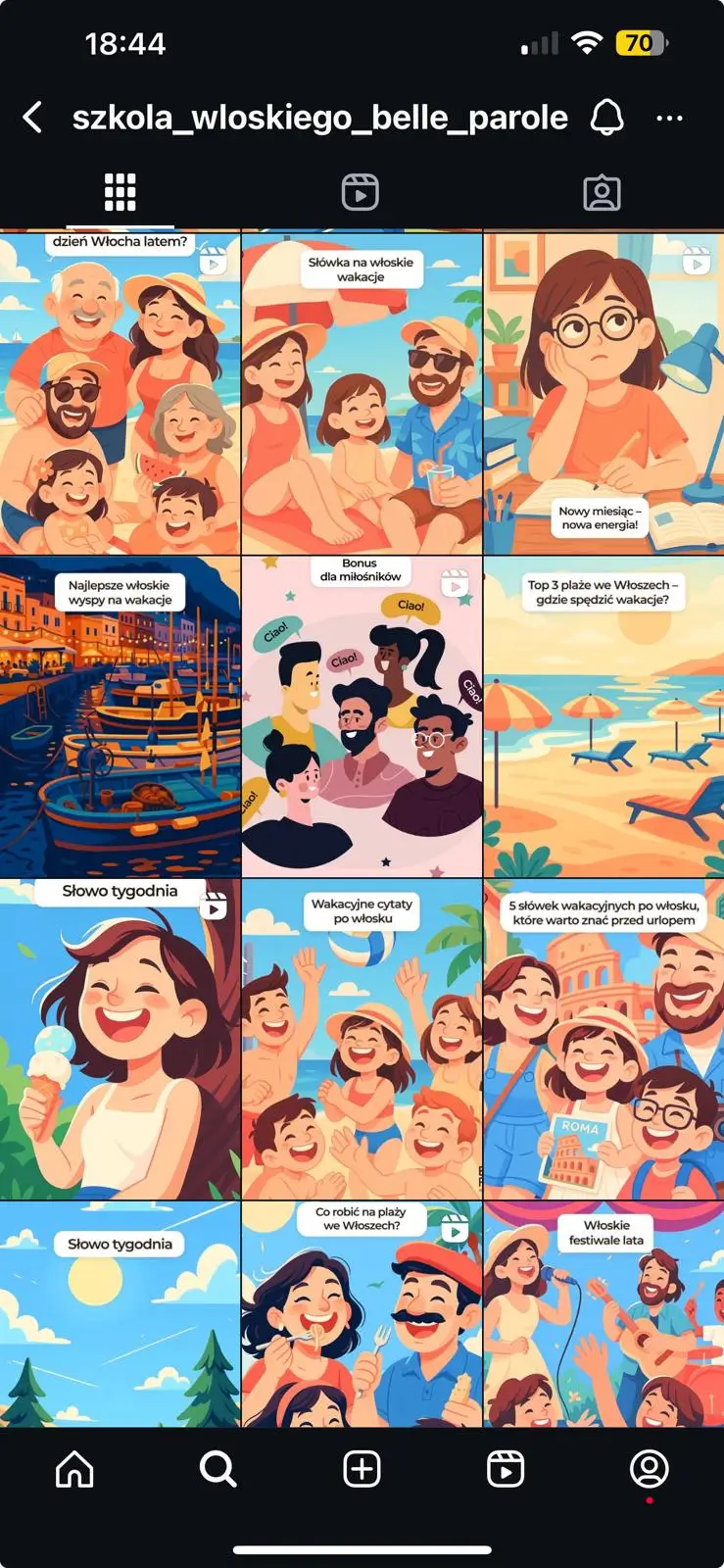
Task: Open the post 'Słówka na włoskie wakacje'
Action: coord(362,393)
